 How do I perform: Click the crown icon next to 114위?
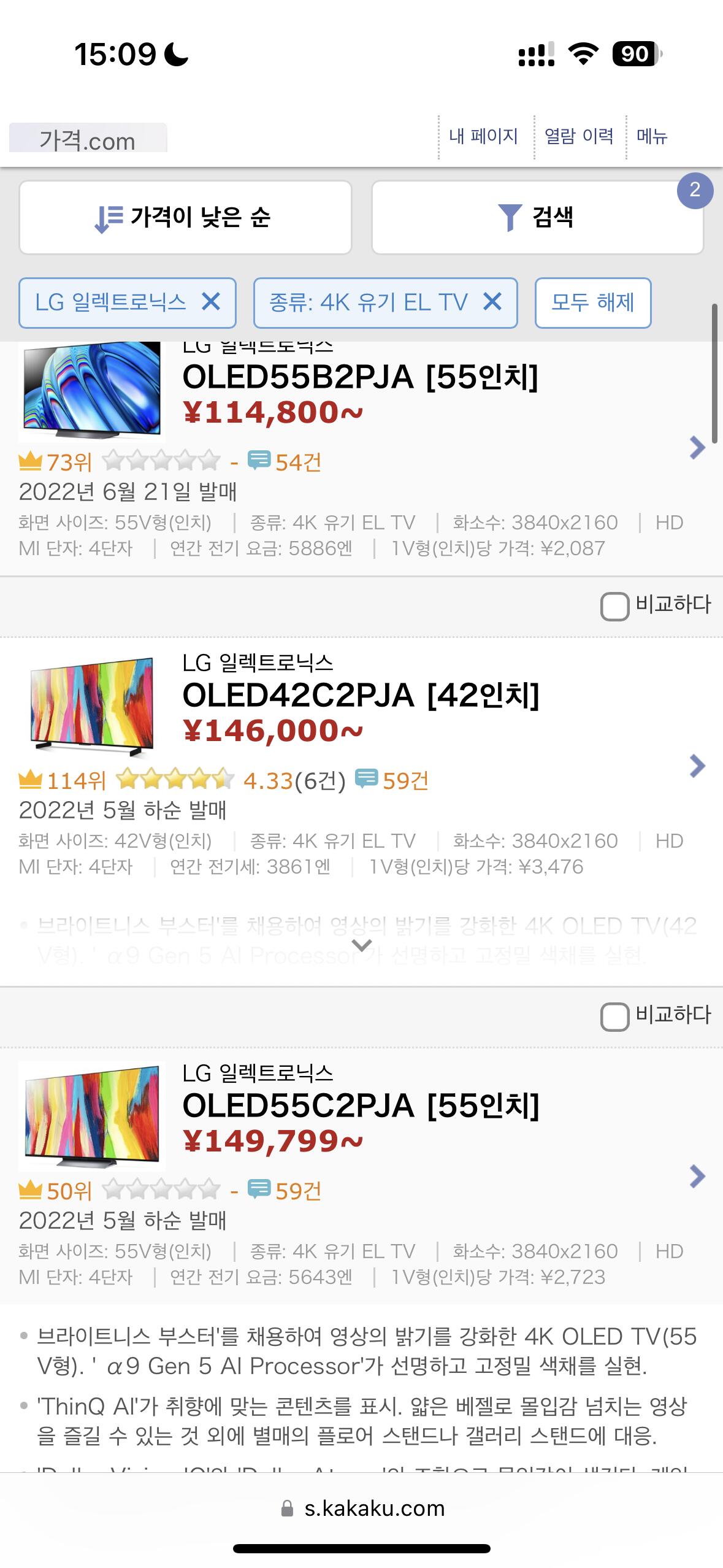point(32,780)
